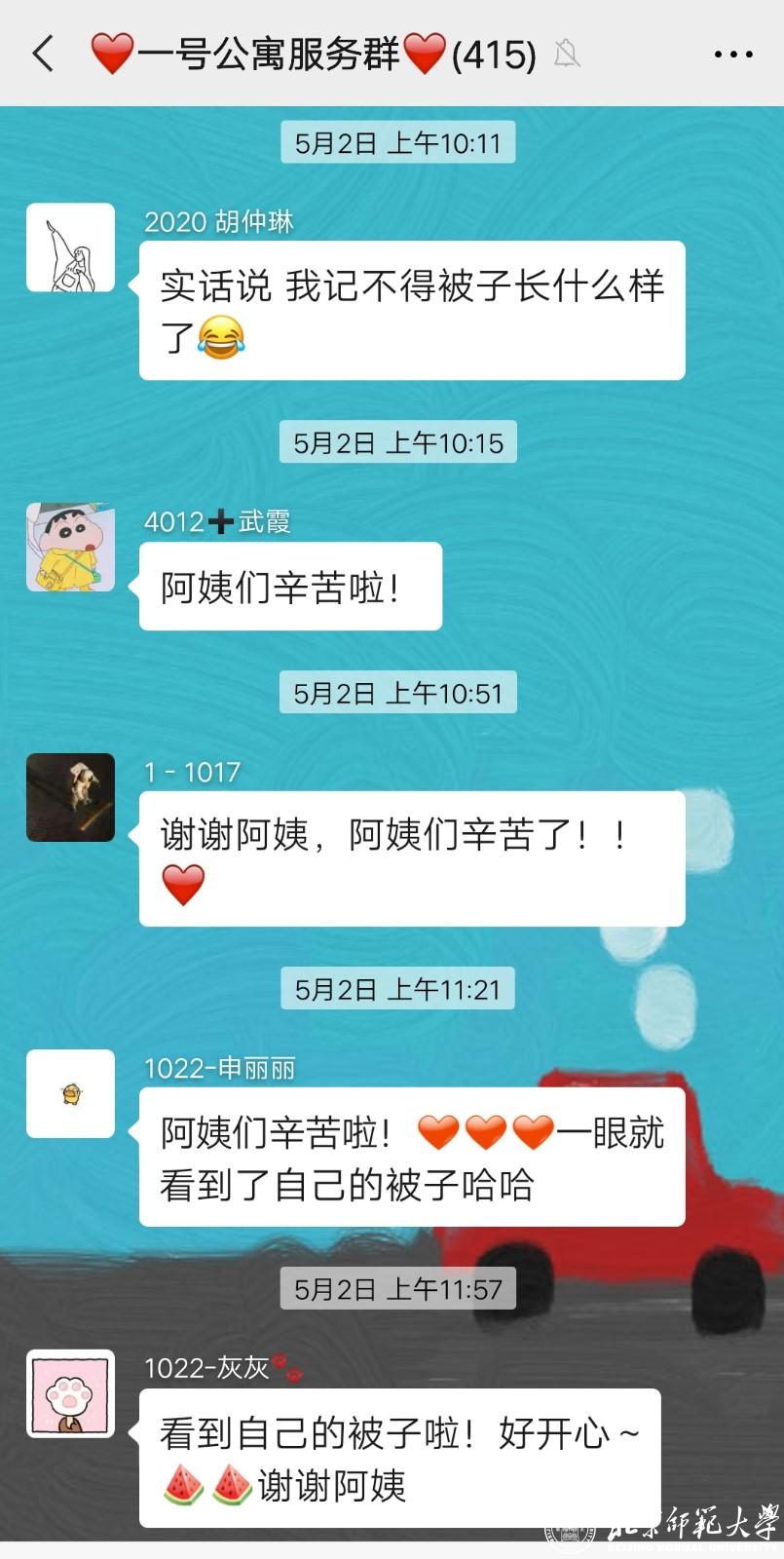784x1559 pixels.
Task: Open the profile of 2020 胡仲琳
Action: click(70, 247)
